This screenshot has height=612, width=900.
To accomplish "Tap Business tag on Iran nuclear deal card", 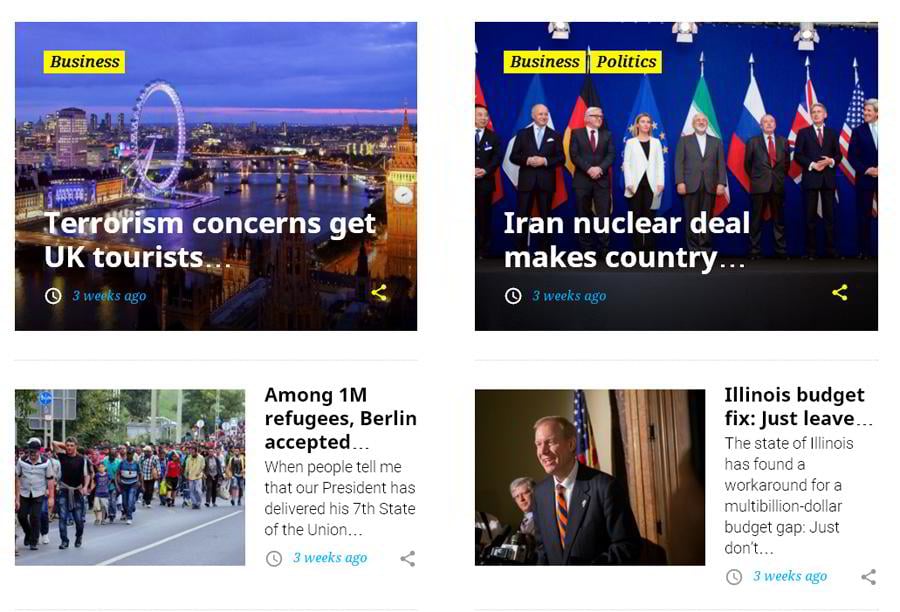I will tap(544, 62).
